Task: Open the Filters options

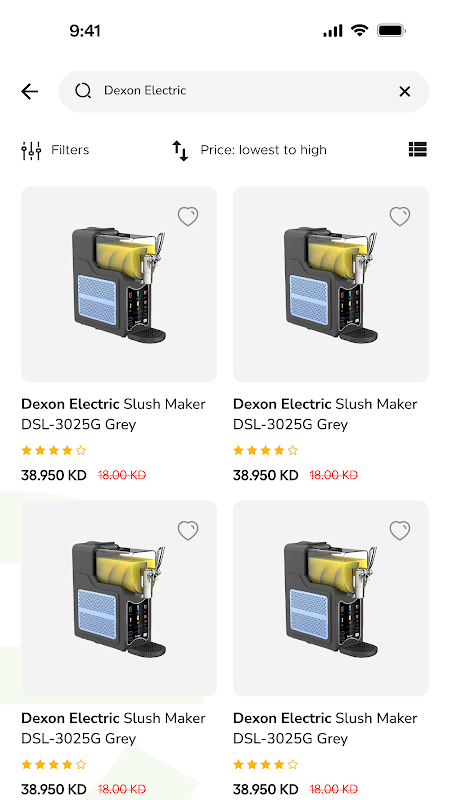Action: (x=55, y=150)
